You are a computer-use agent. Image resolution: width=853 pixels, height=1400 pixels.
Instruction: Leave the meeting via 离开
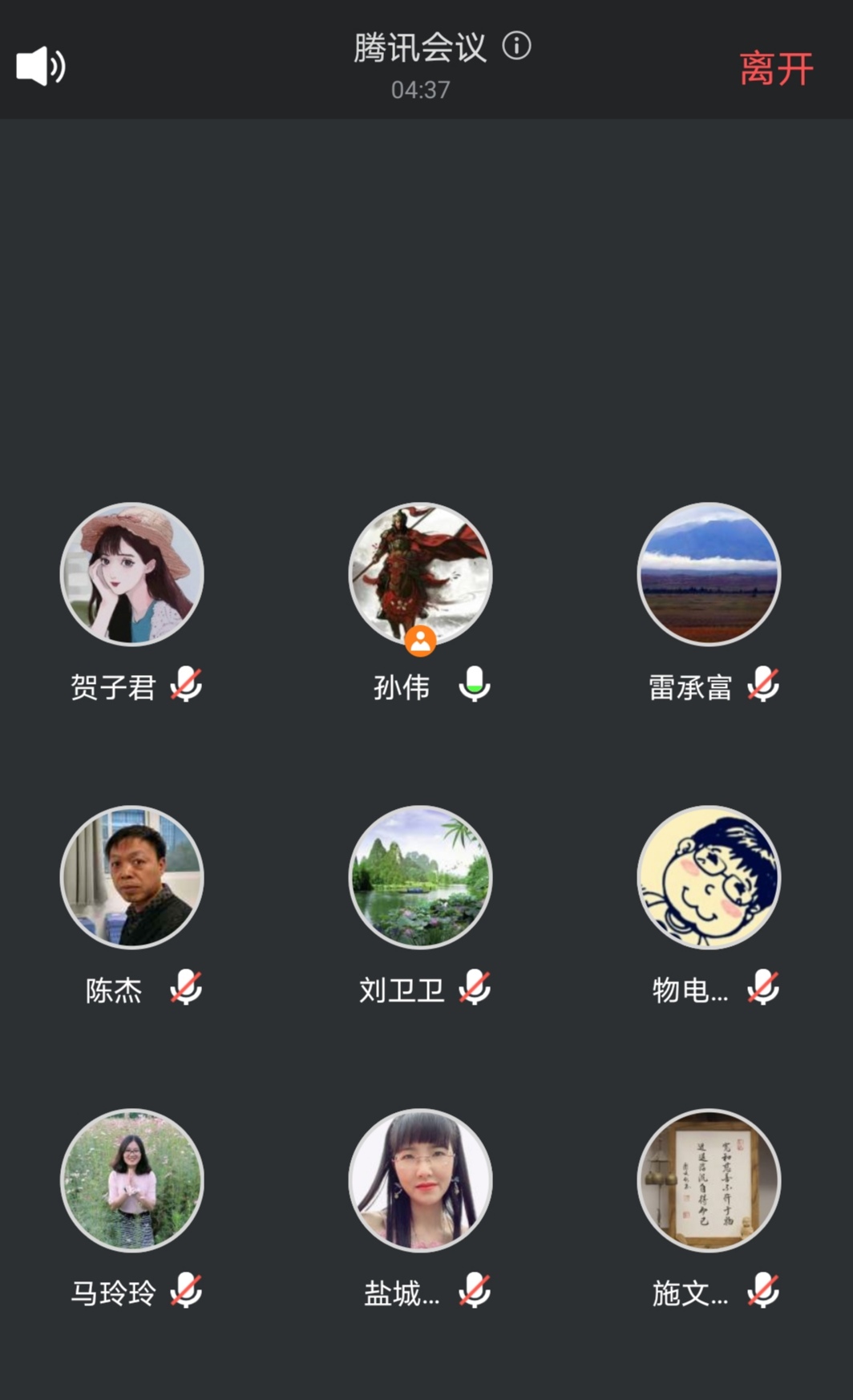coord(775,69)
